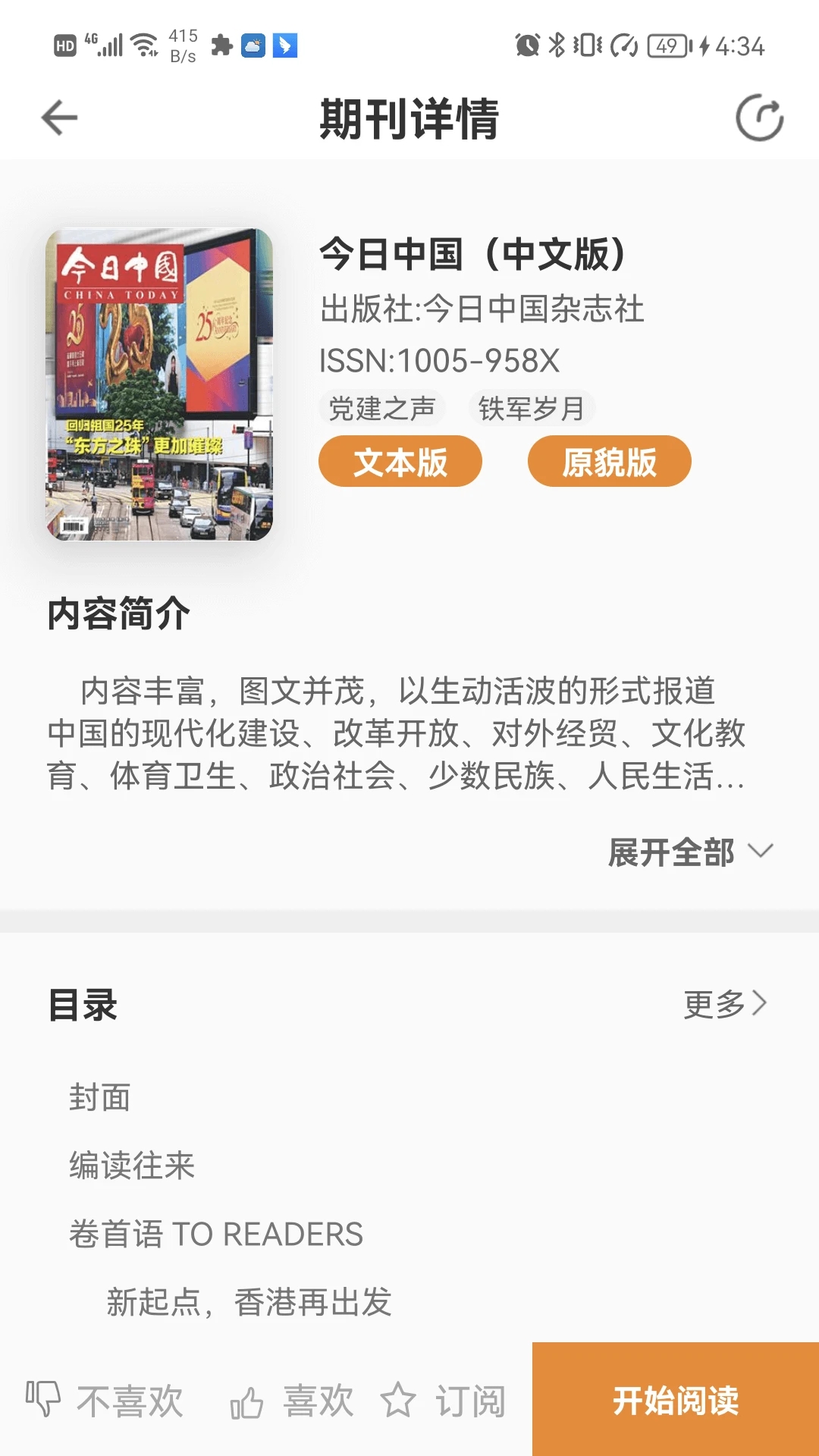The image size is (819, 1456).
Task: Tap the back arrow to leave detail page
Action: click(57, 118)
